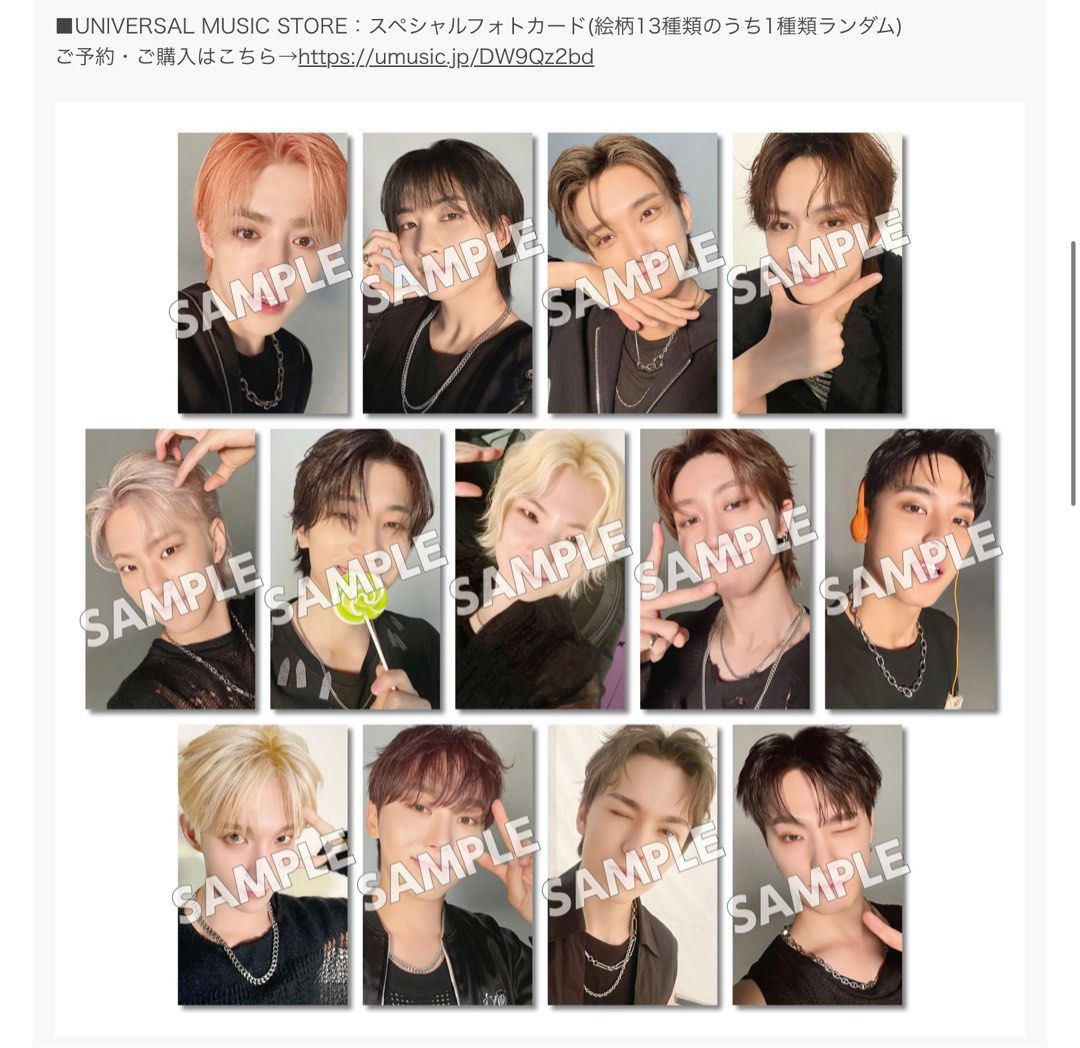Open the umusic.jp/DW9Qz2bd purchase link

point(445,57)
